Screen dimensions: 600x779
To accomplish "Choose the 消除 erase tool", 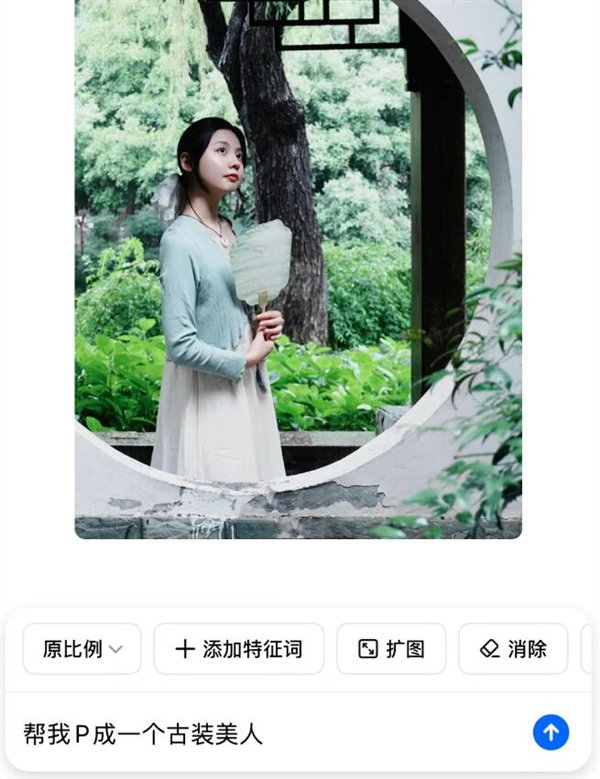I will tap(513, 649).
